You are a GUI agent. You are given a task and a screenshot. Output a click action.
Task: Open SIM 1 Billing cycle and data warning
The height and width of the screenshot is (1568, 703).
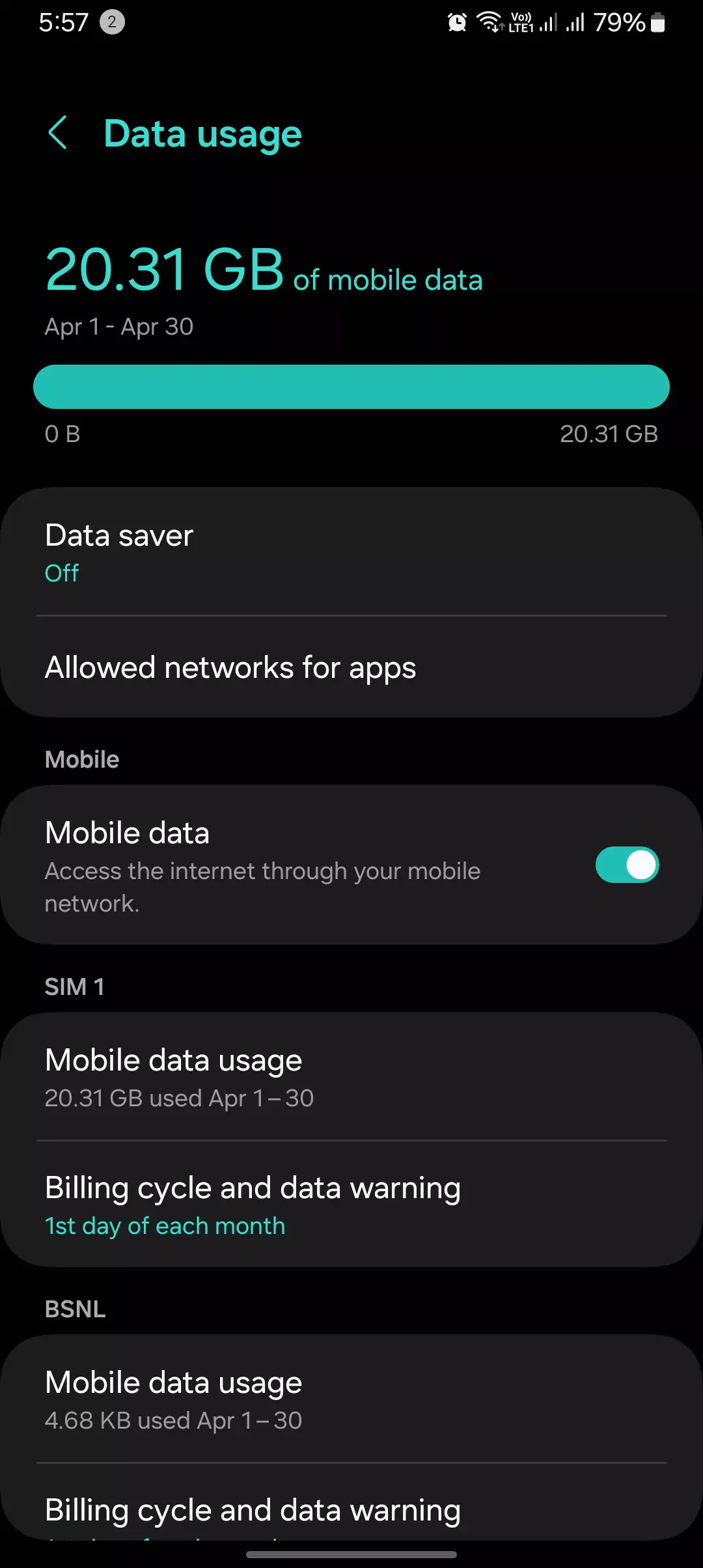[x=351, y=1203]
